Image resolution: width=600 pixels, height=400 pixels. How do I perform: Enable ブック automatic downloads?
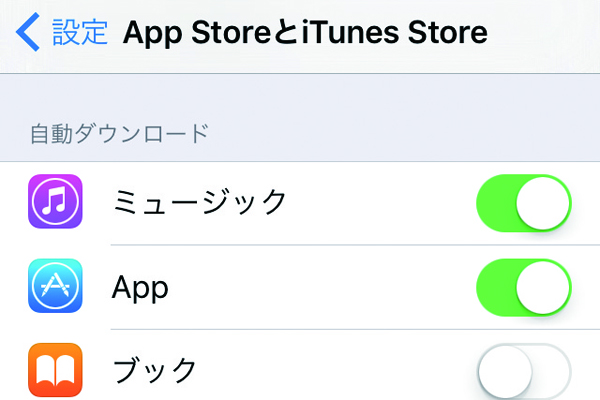point(523,371)
